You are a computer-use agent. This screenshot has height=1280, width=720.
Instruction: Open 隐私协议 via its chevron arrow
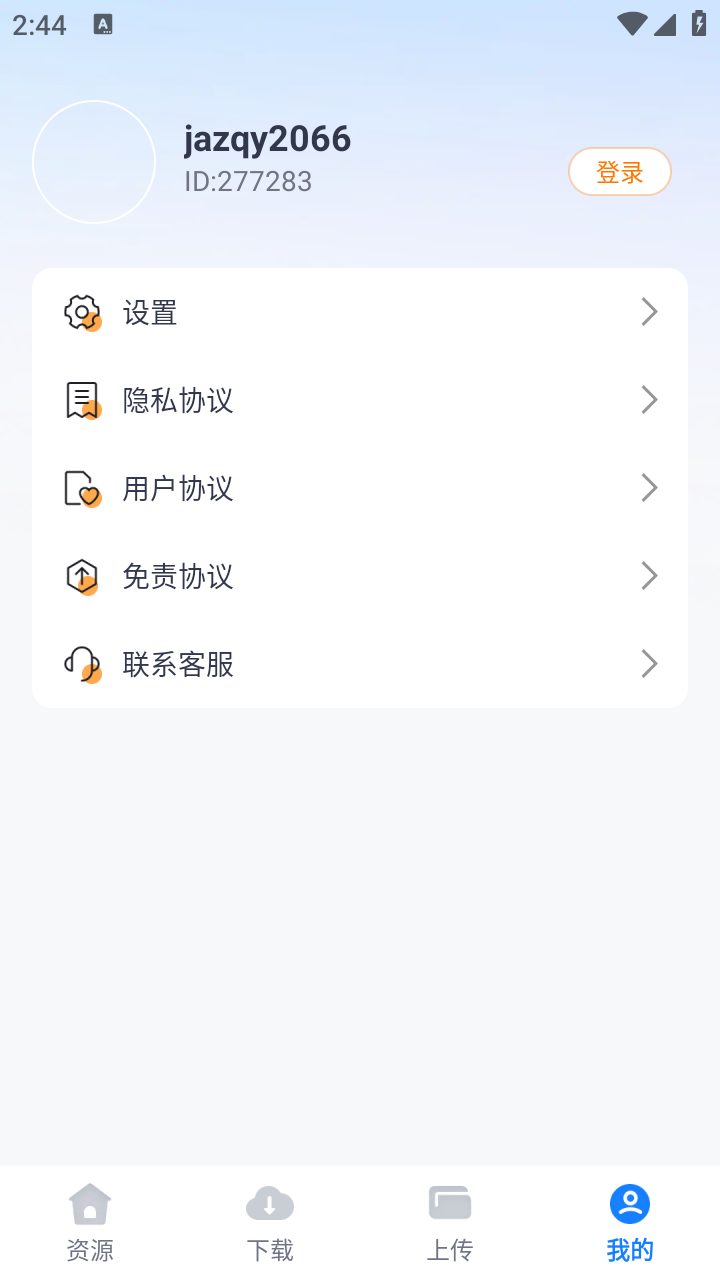tap(649, 400)
